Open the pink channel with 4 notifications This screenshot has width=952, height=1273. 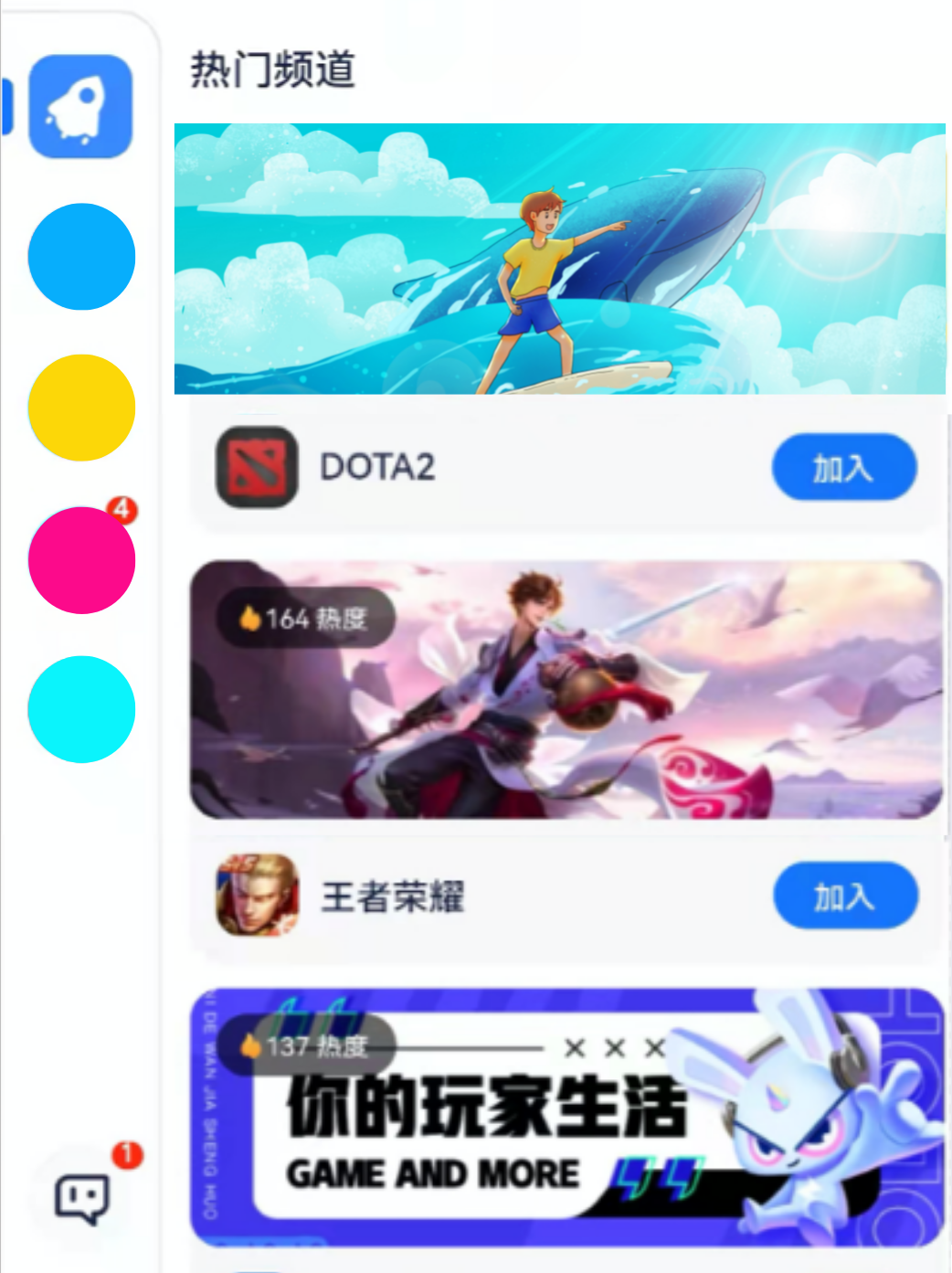pyautogui.click(x=81, y=559)
